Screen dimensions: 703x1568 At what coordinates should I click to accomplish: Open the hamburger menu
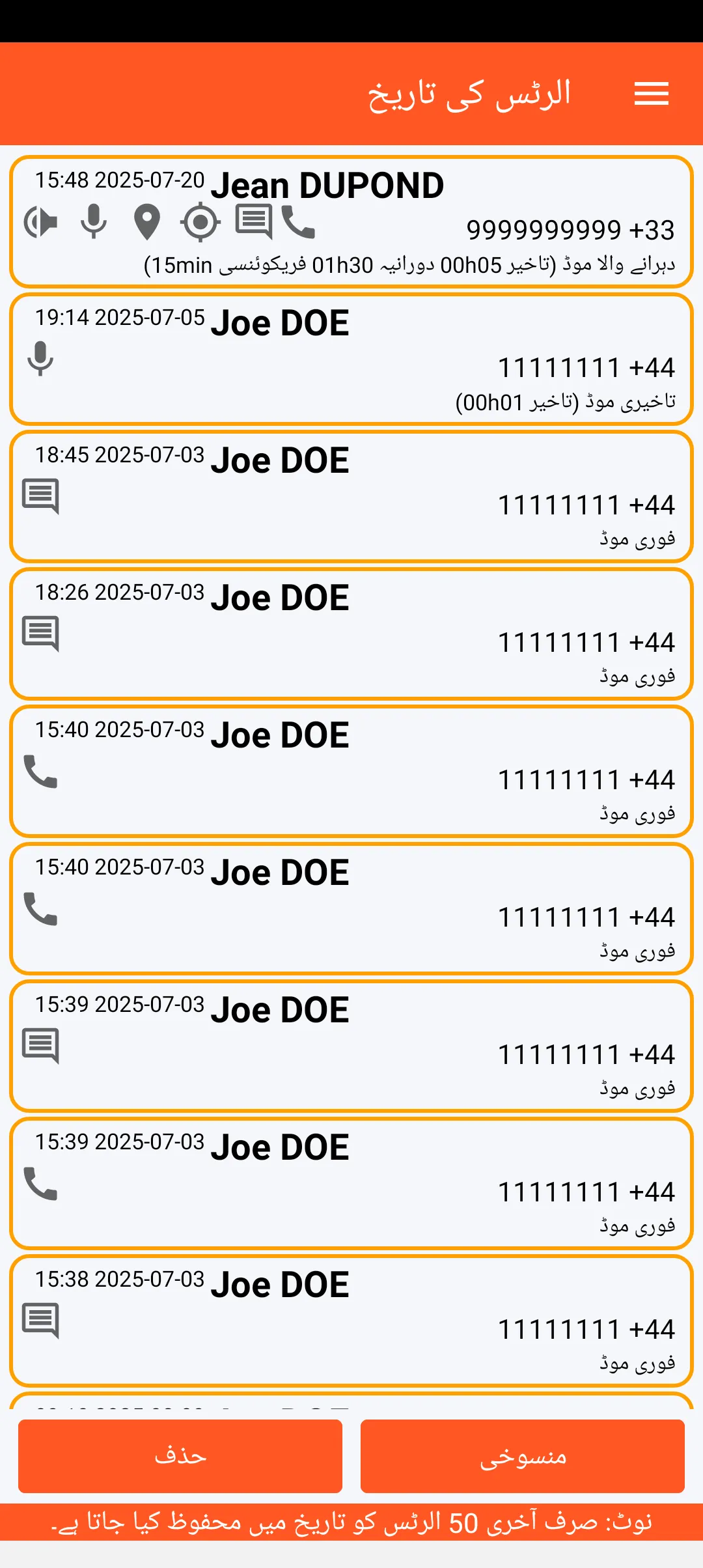tap(652, 94)
